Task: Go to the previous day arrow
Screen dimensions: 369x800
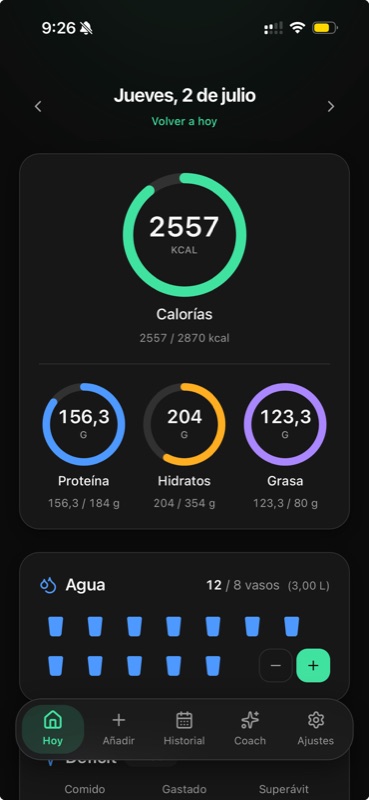Action: click(38, 106)
